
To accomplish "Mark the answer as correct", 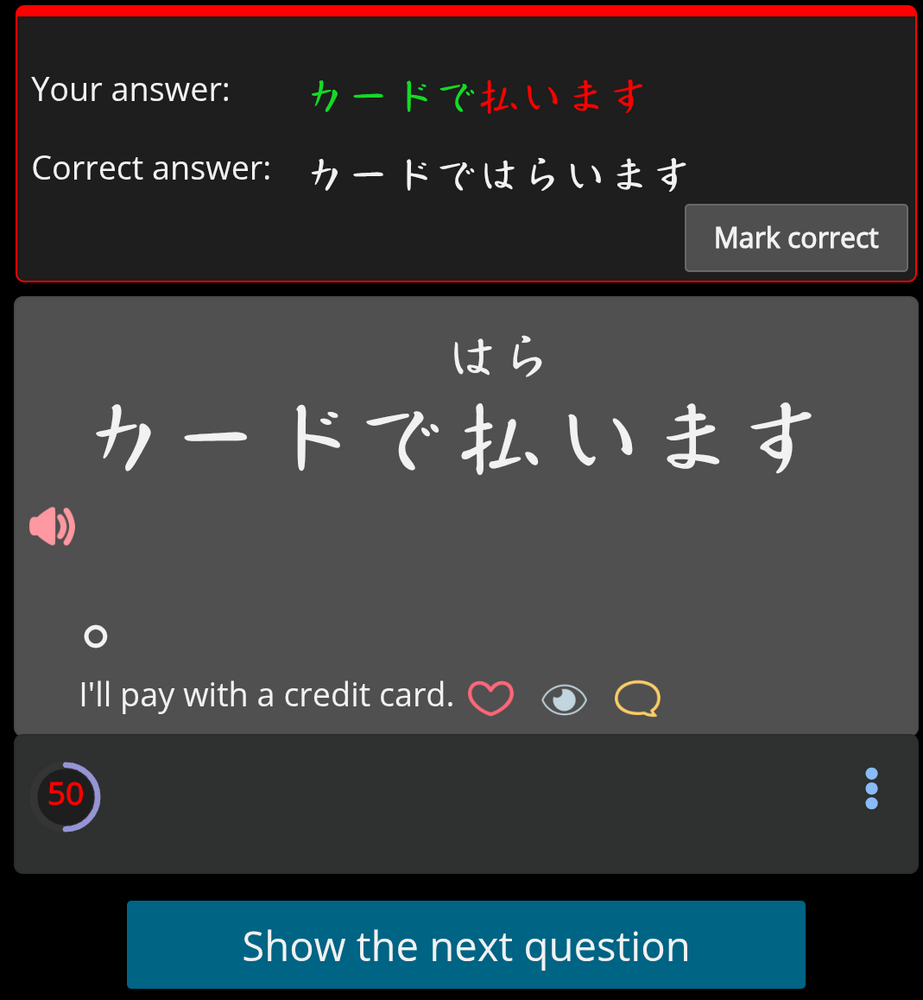I will click(x=796, y=238).
